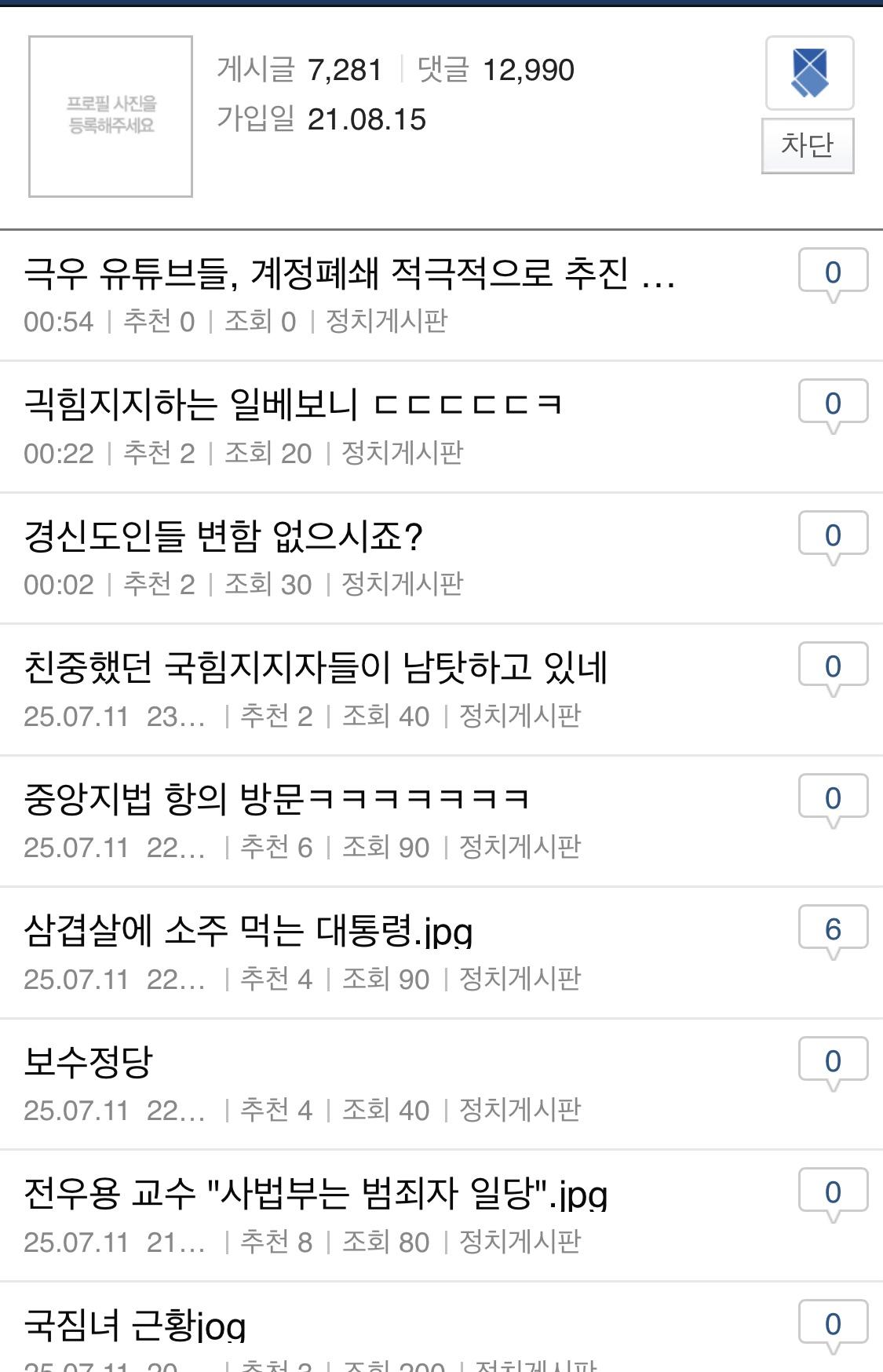Image resolution: width=883 pixels, height=1372 pixels.
Task: Open post '긱힘지지하는 일베보니'
Action: pyautogui.click(x=293, y=404)
